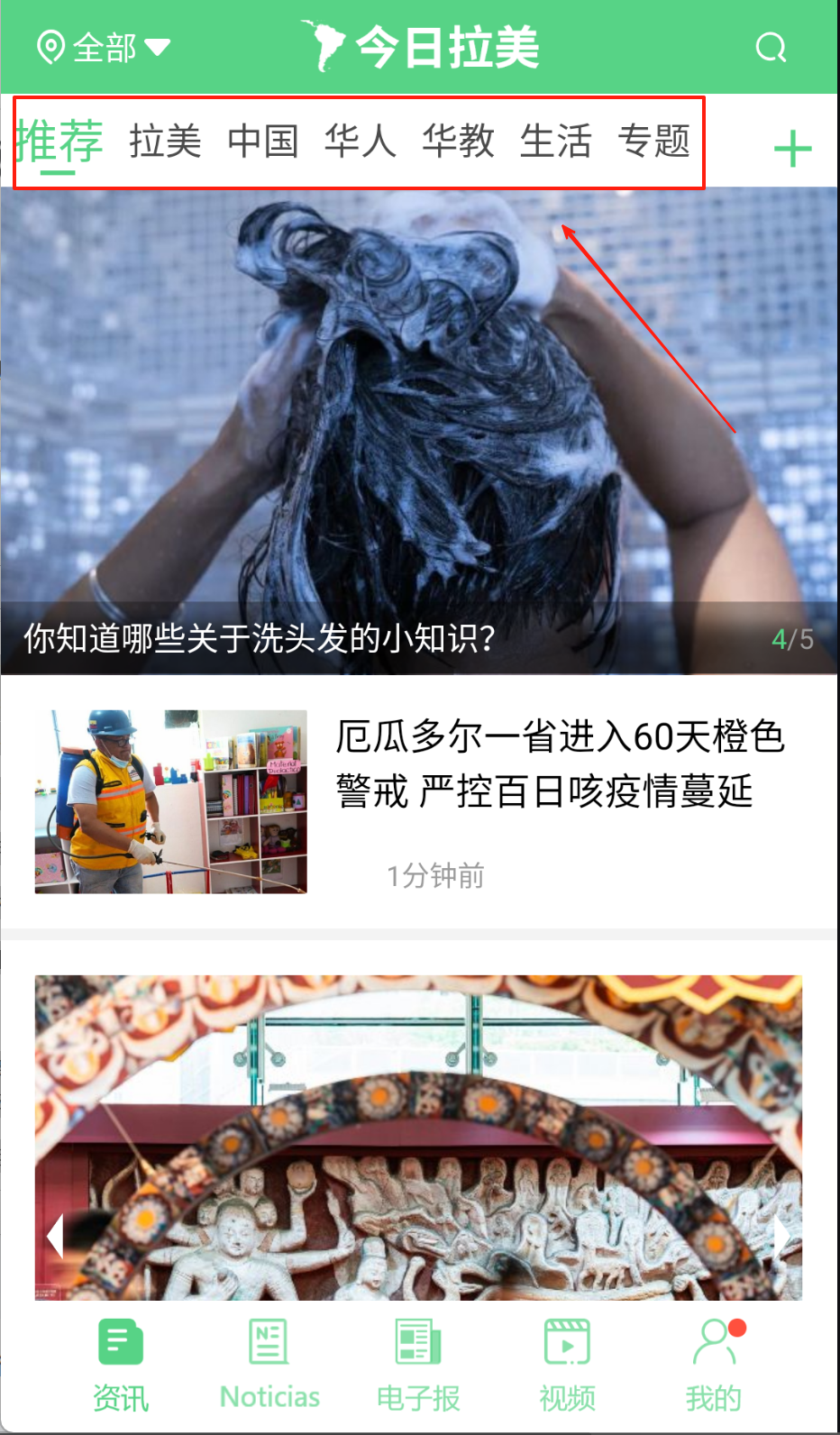Open the 电子报 tab
This screenshot has height=1435, width=840.
418,1365
